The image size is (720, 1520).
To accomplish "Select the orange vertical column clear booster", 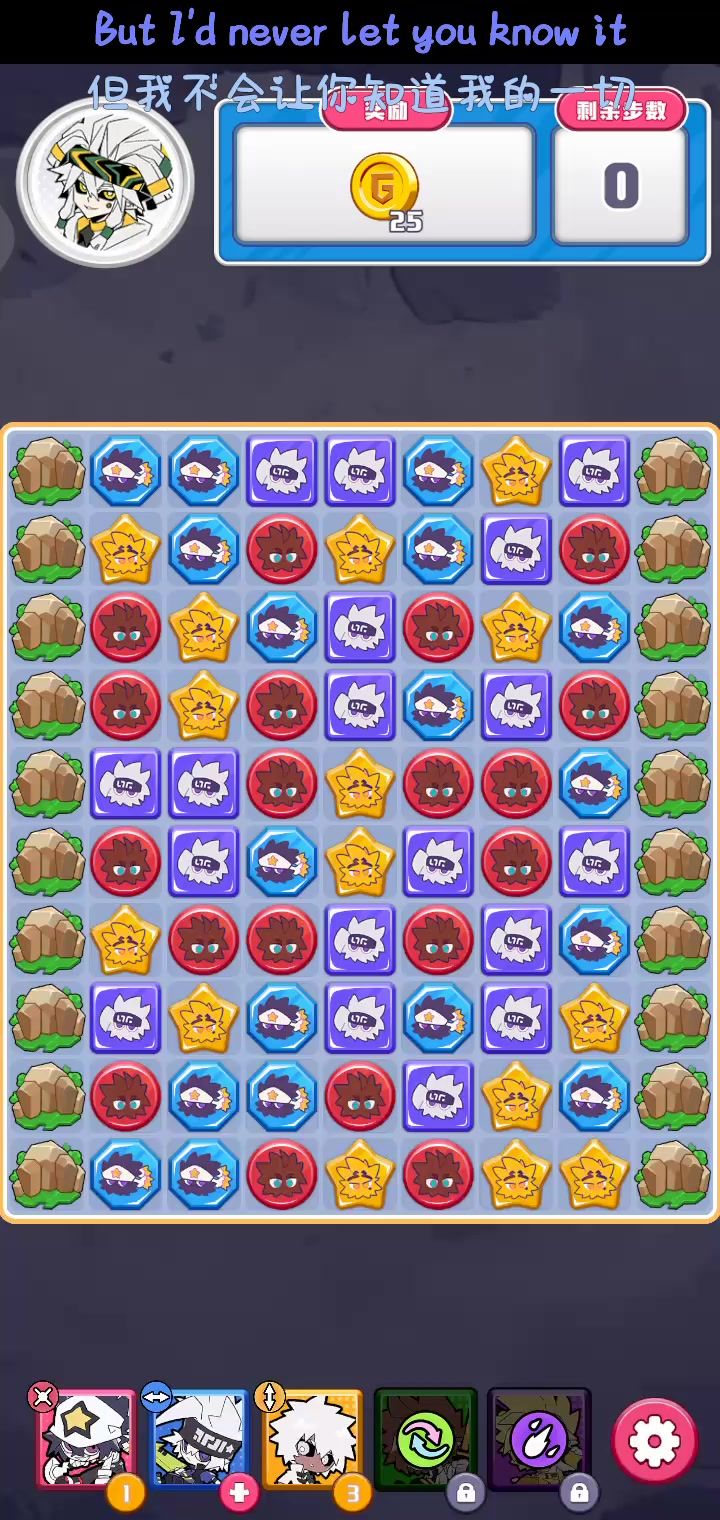I will point(313,1440).
